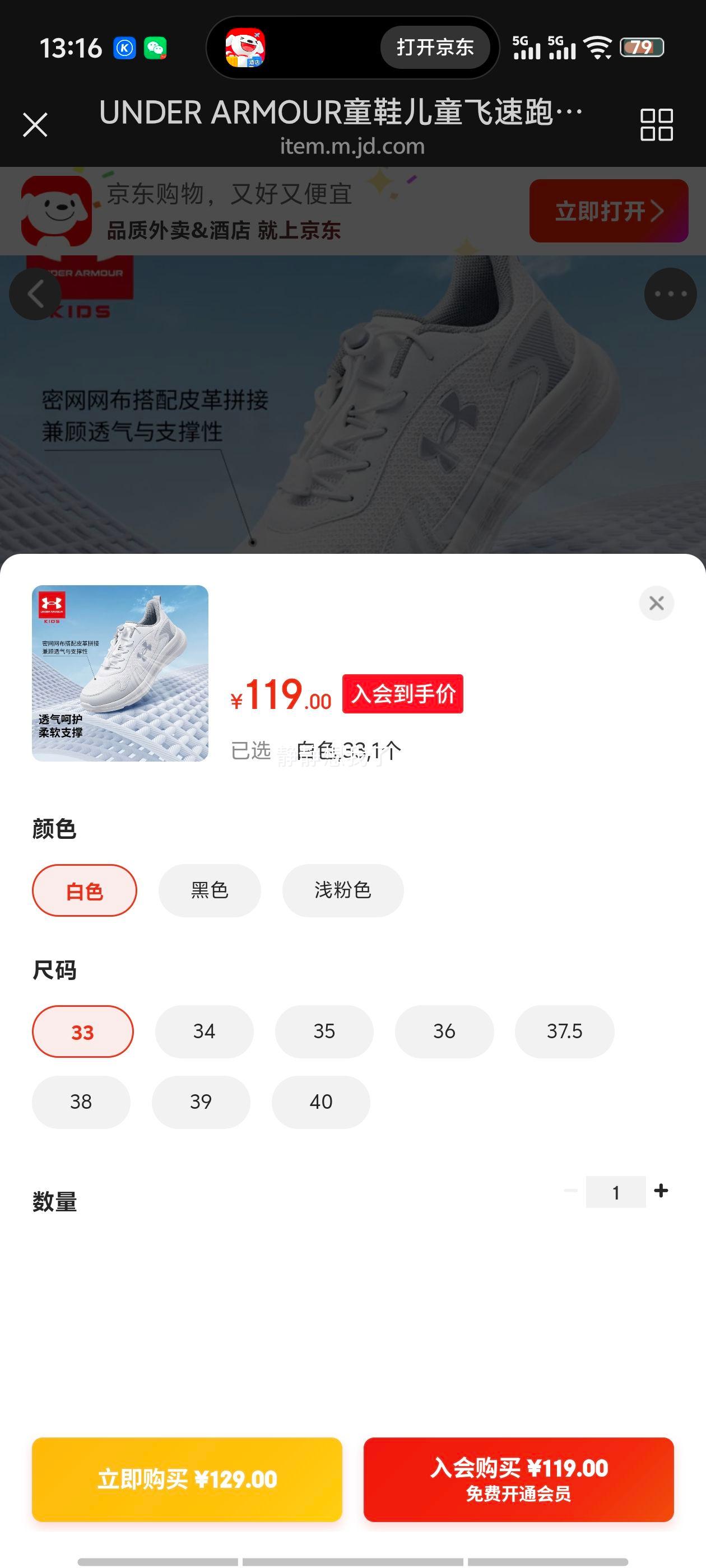Choose size 37.5
Screen dimensions: 706x1568
point(564,1031)
